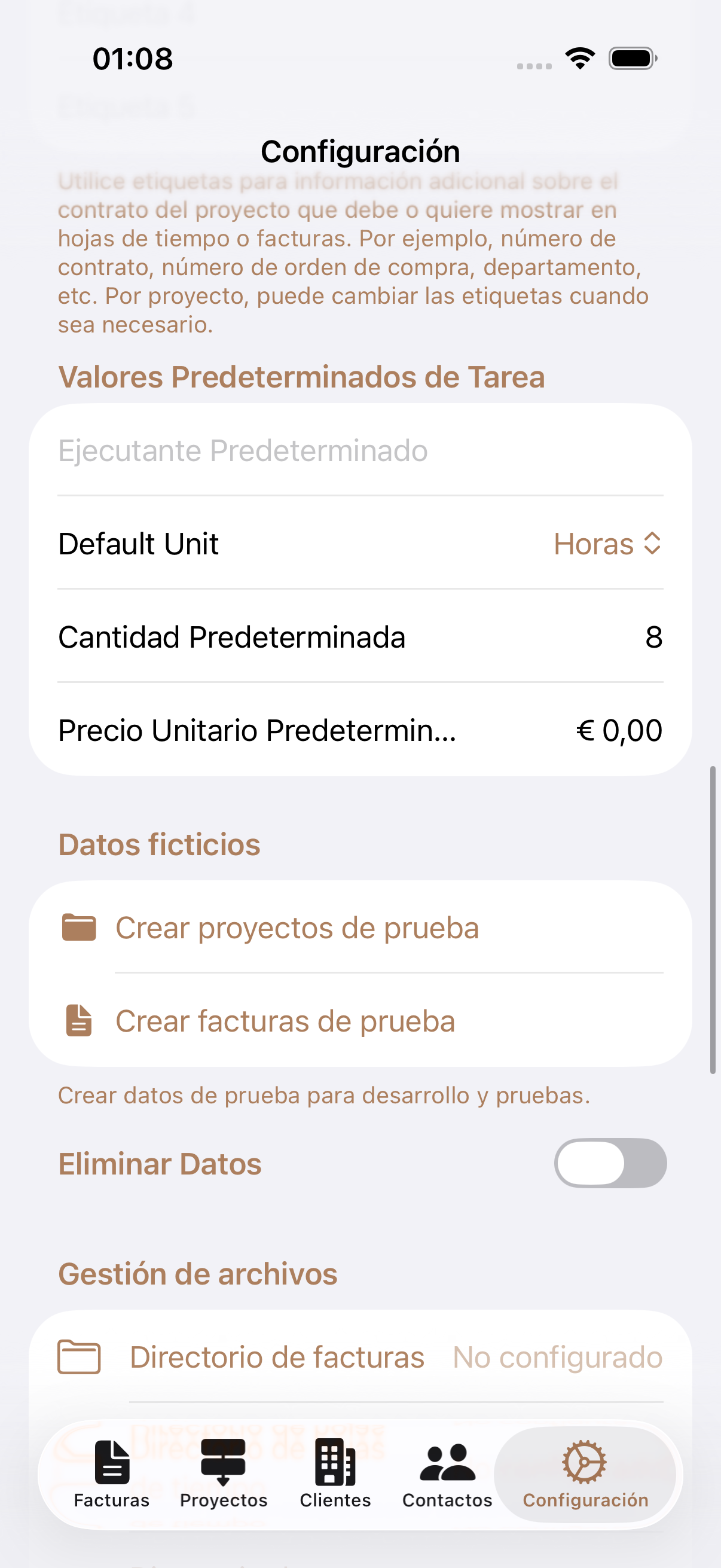This screenshot has height=1568, width=721.
Task: Edit the Cantidad Predeterminada value of 8
Action: tap(655, 637)
